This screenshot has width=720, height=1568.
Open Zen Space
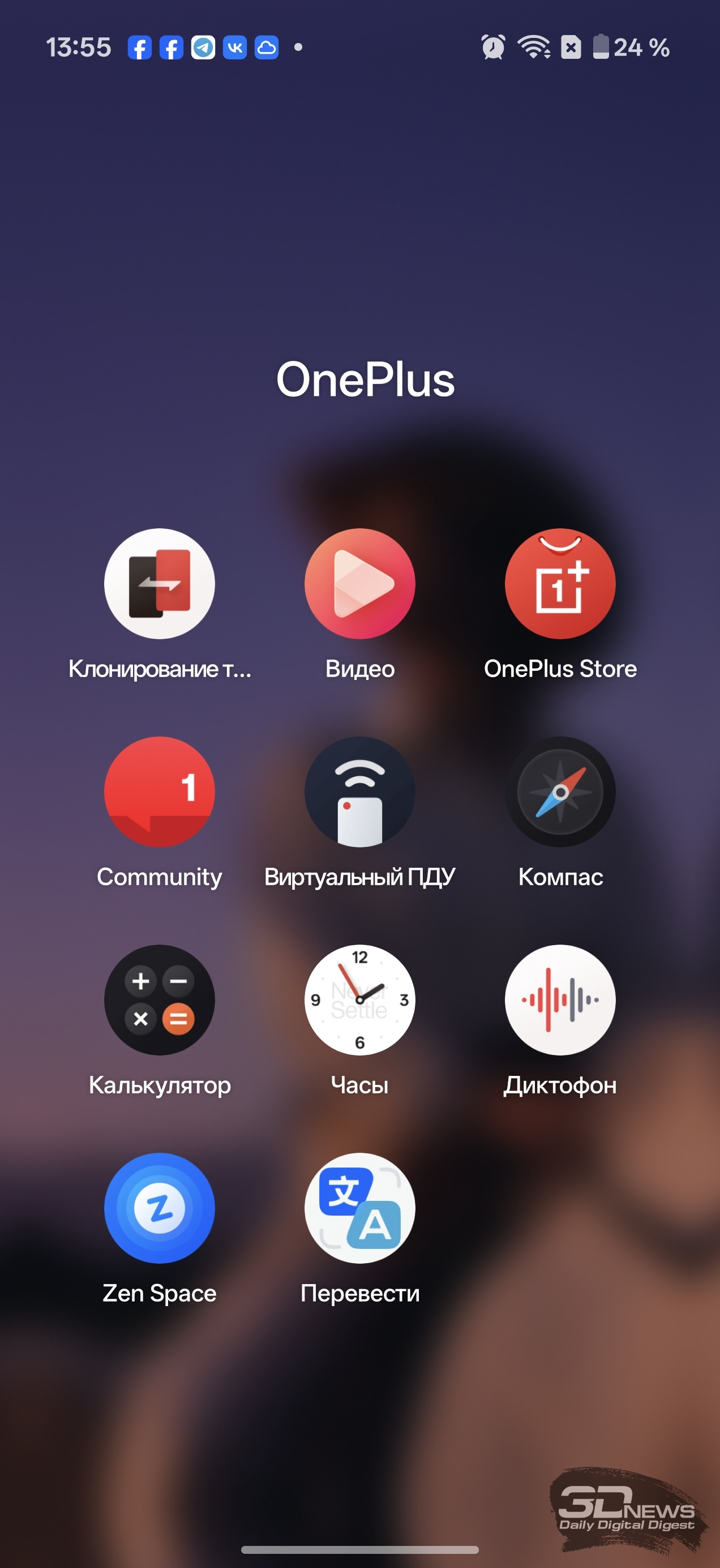click(x=159, y=1208)
